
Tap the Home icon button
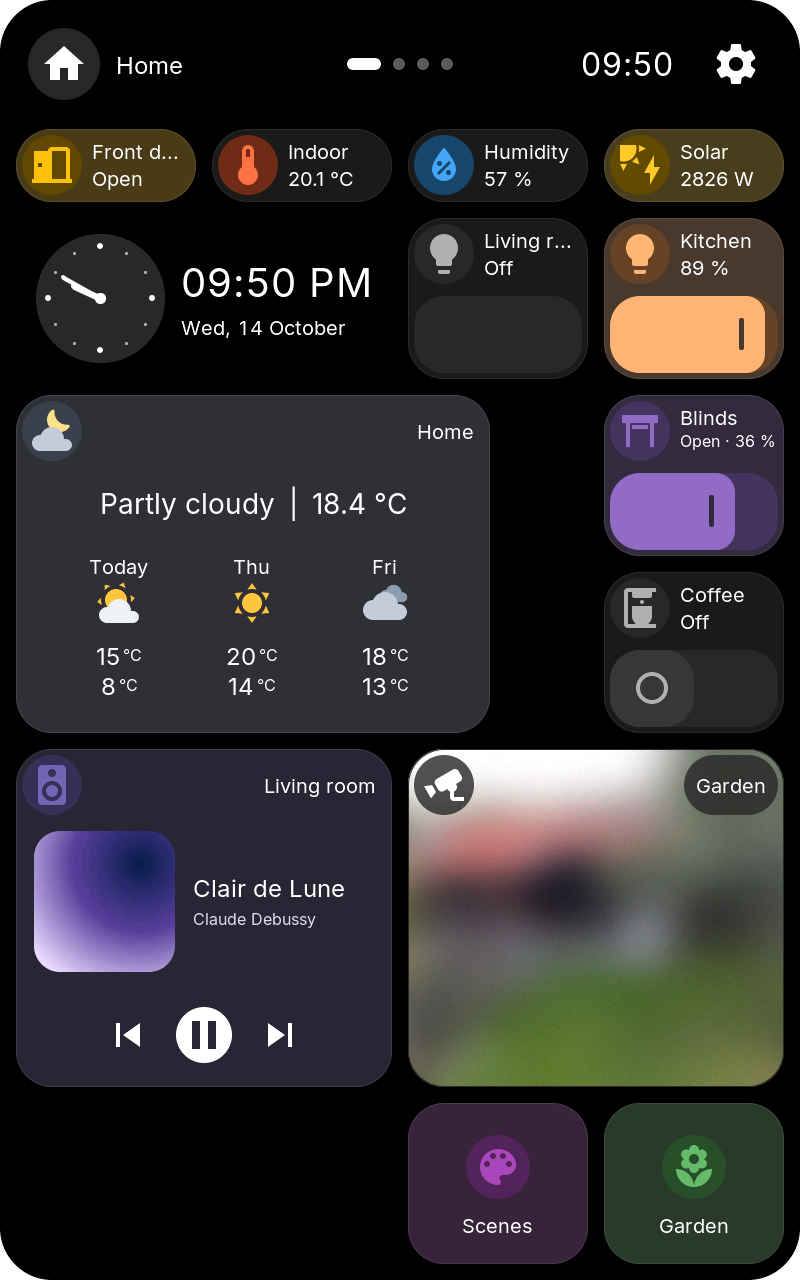64,64
